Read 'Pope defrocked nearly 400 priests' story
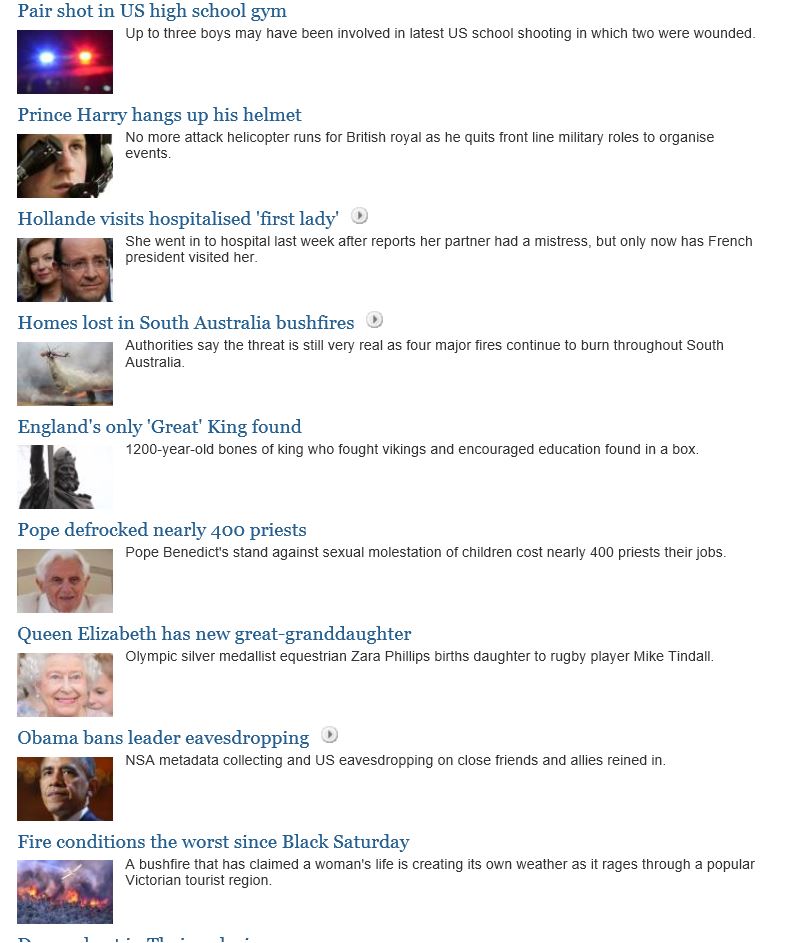Viewport: 810px width, 943px height. pyautogui.click(x=162, y=530)
